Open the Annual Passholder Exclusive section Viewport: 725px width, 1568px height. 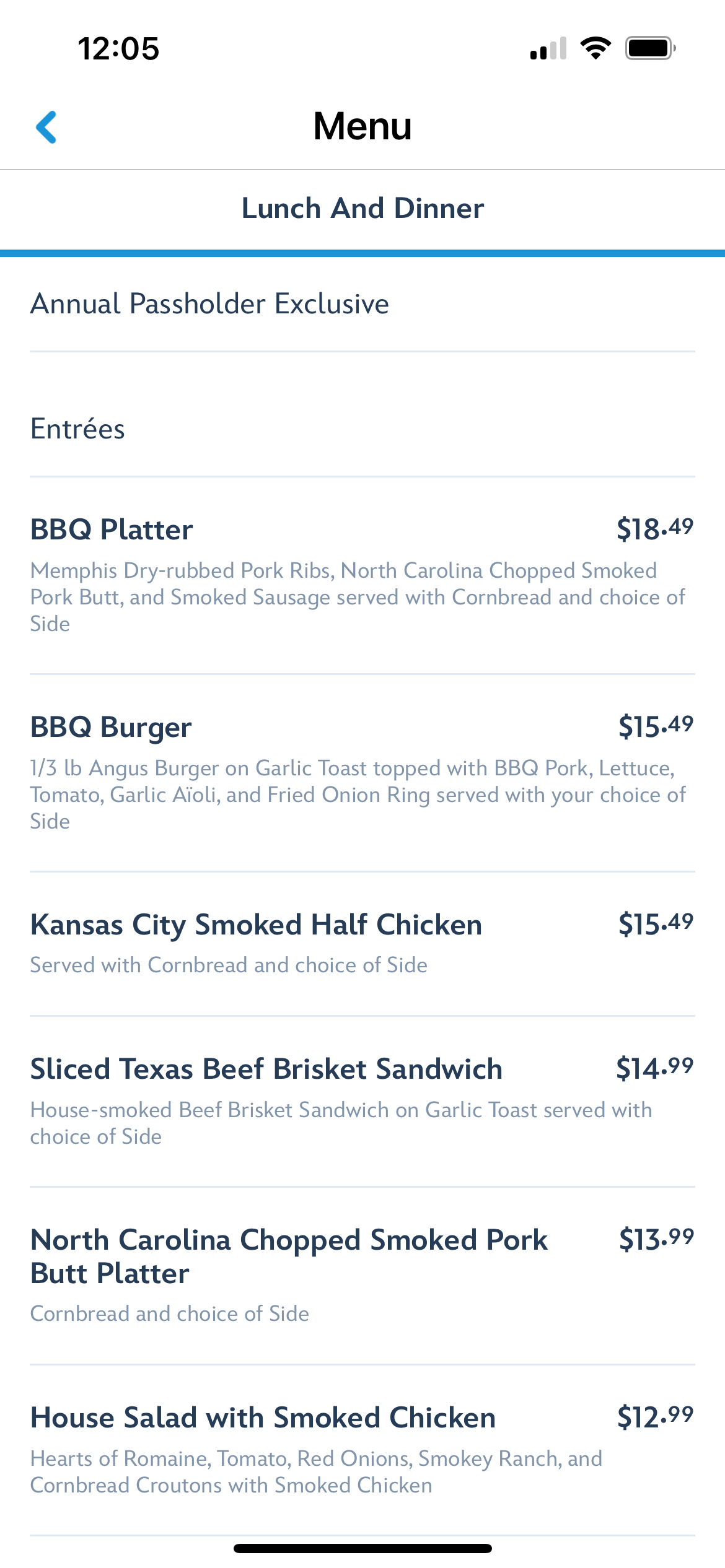(210, 304)
